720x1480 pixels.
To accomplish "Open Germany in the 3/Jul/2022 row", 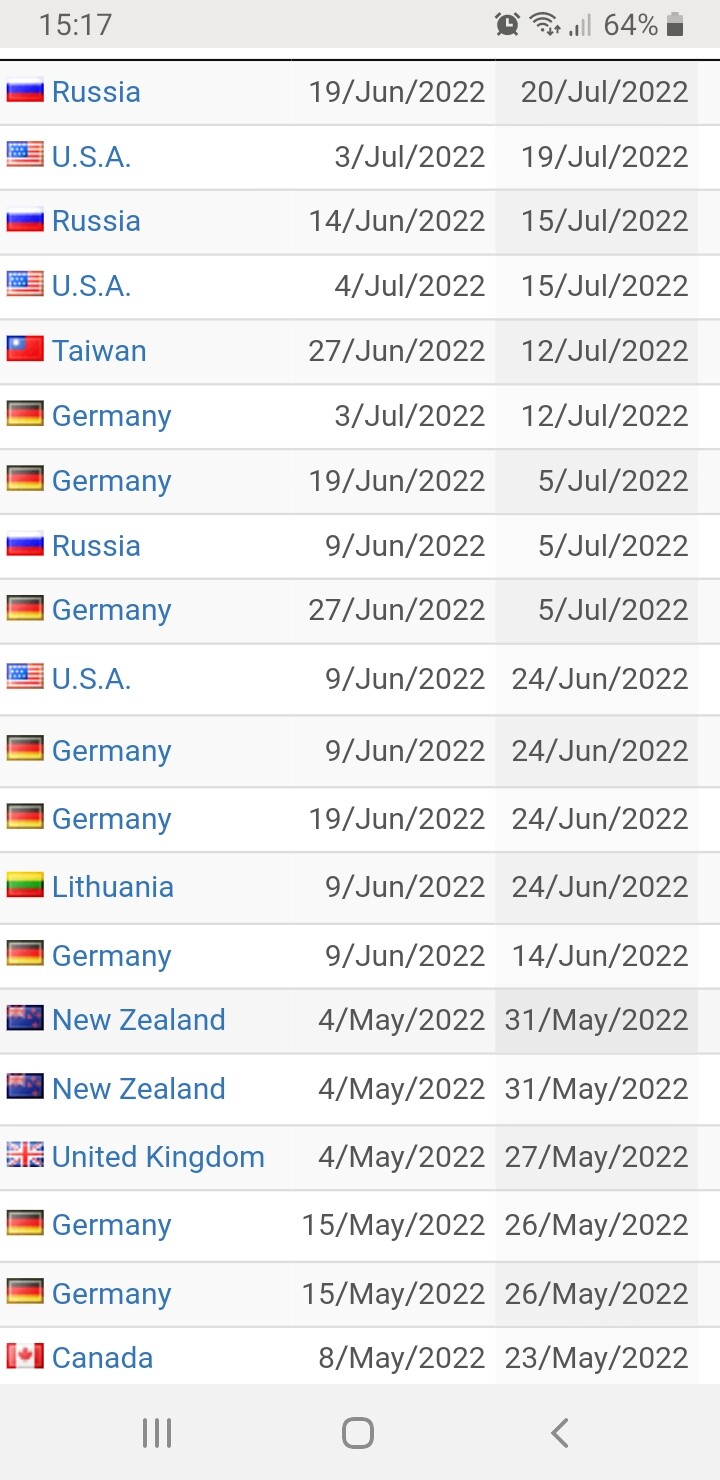I will (x=111, y=416).
